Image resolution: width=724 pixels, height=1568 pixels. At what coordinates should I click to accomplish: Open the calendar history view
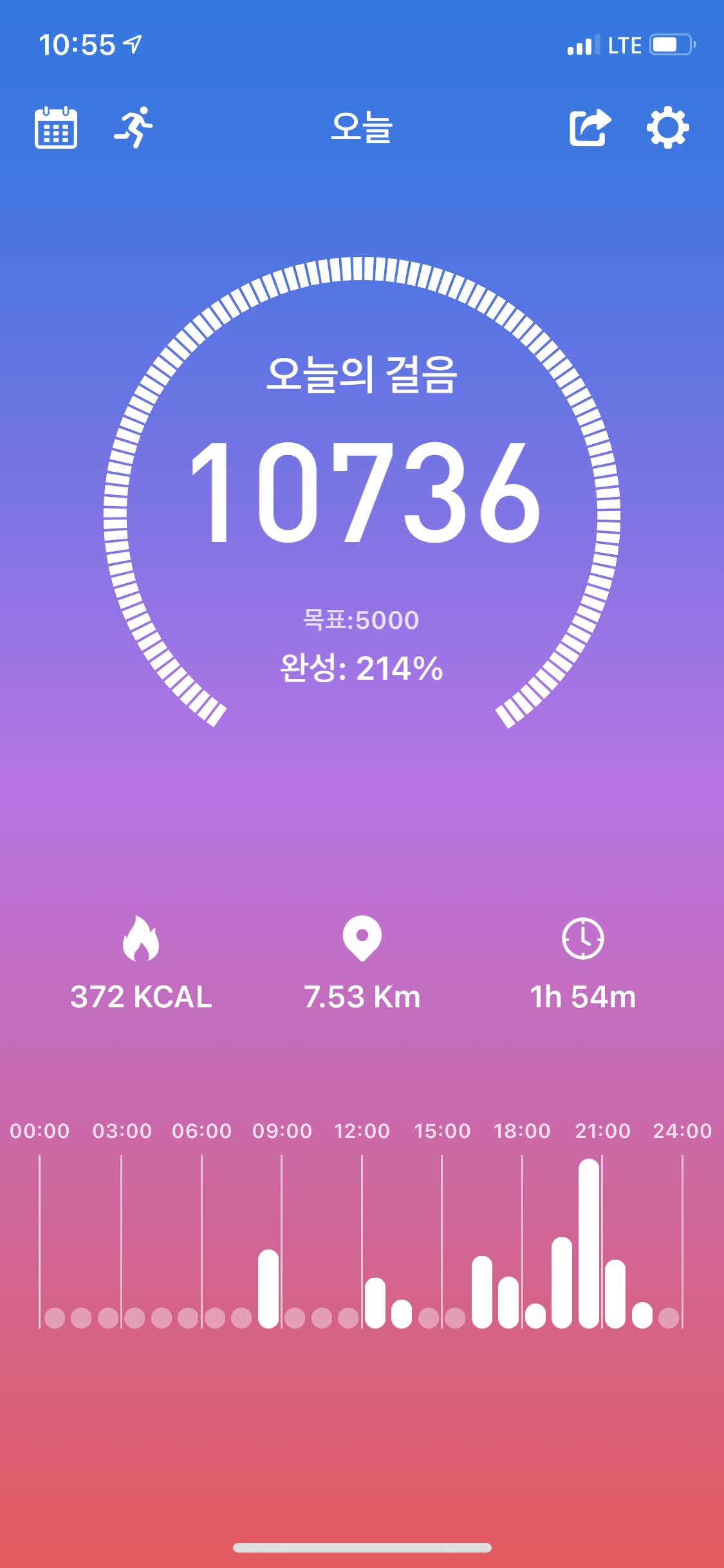pos(56,127)
